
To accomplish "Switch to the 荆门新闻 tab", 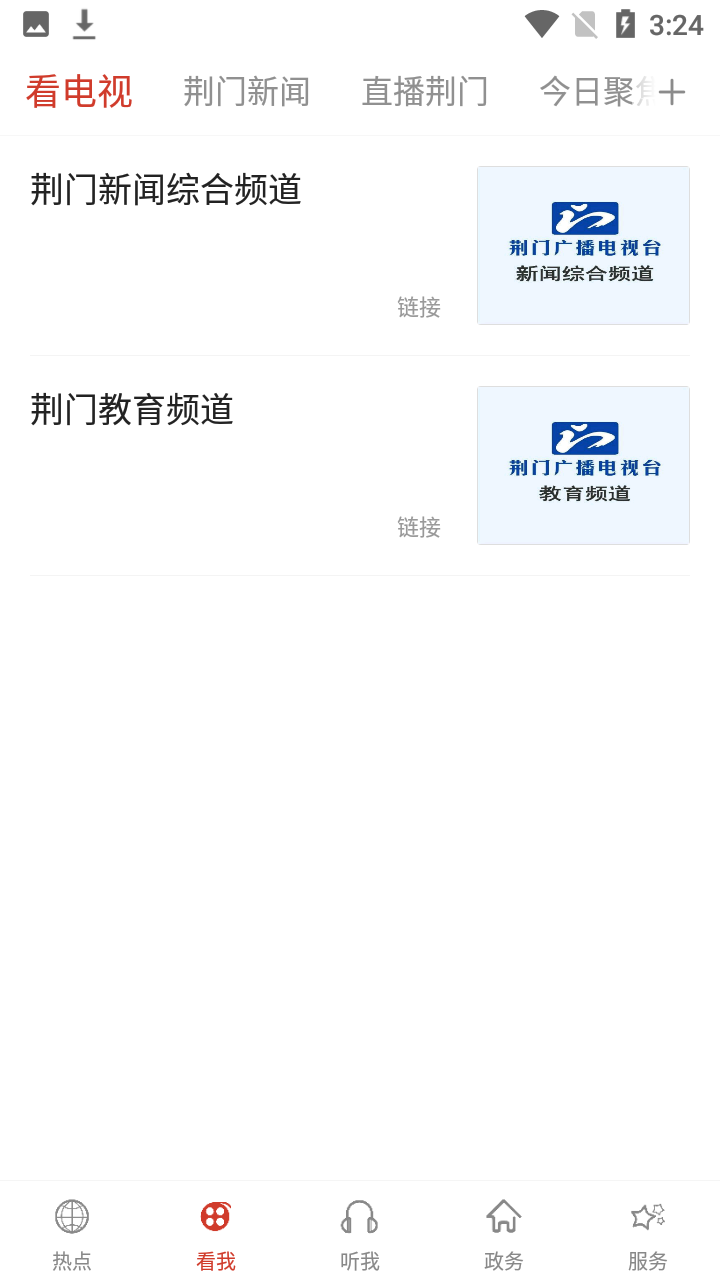I will coord(247,91).
